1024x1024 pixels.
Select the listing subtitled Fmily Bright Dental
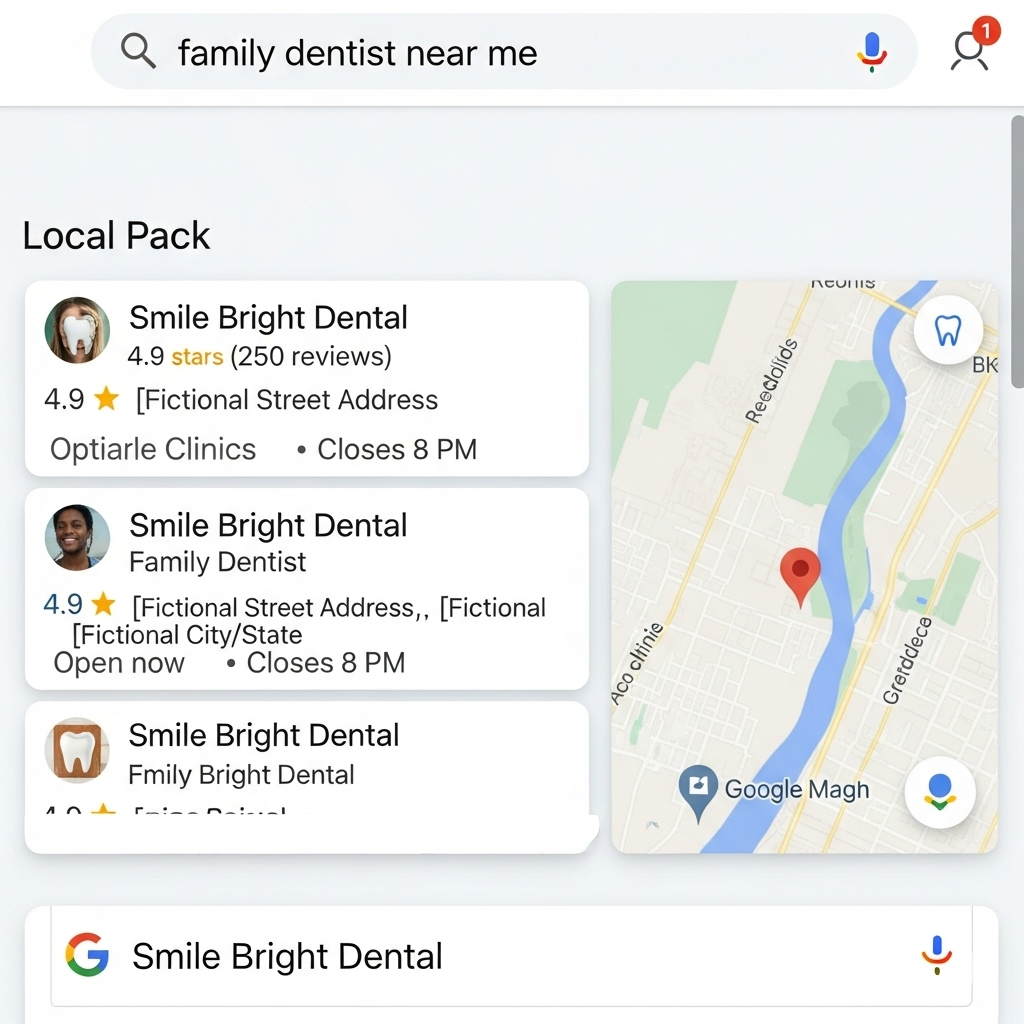tap(306, 760)
